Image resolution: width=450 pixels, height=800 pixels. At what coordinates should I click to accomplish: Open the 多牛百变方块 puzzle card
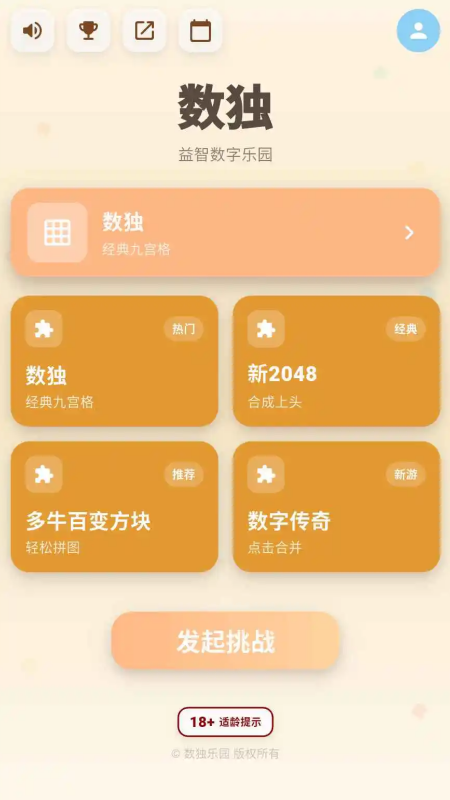(x=114, y=507)
